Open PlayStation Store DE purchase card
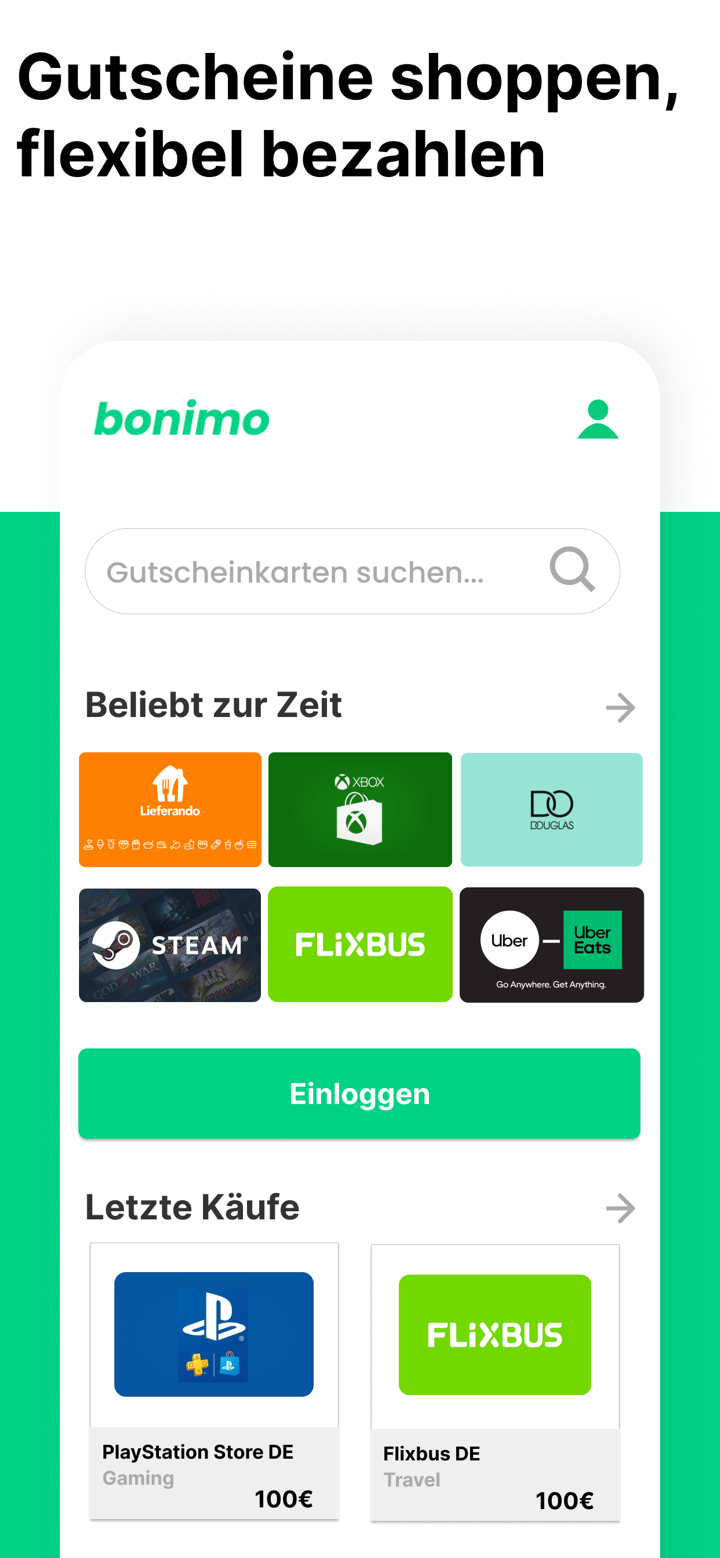720x1558 pixels. coord(214,1380)
